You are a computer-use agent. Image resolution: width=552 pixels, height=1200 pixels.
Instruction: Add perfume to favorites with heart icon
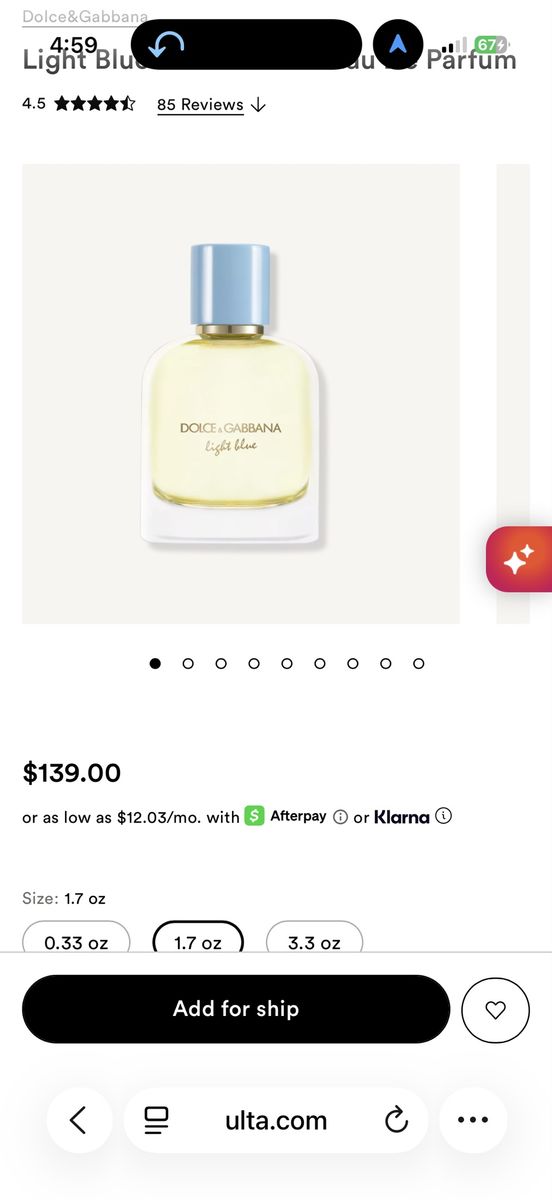pyautogui.click(x=496, y=1010)
